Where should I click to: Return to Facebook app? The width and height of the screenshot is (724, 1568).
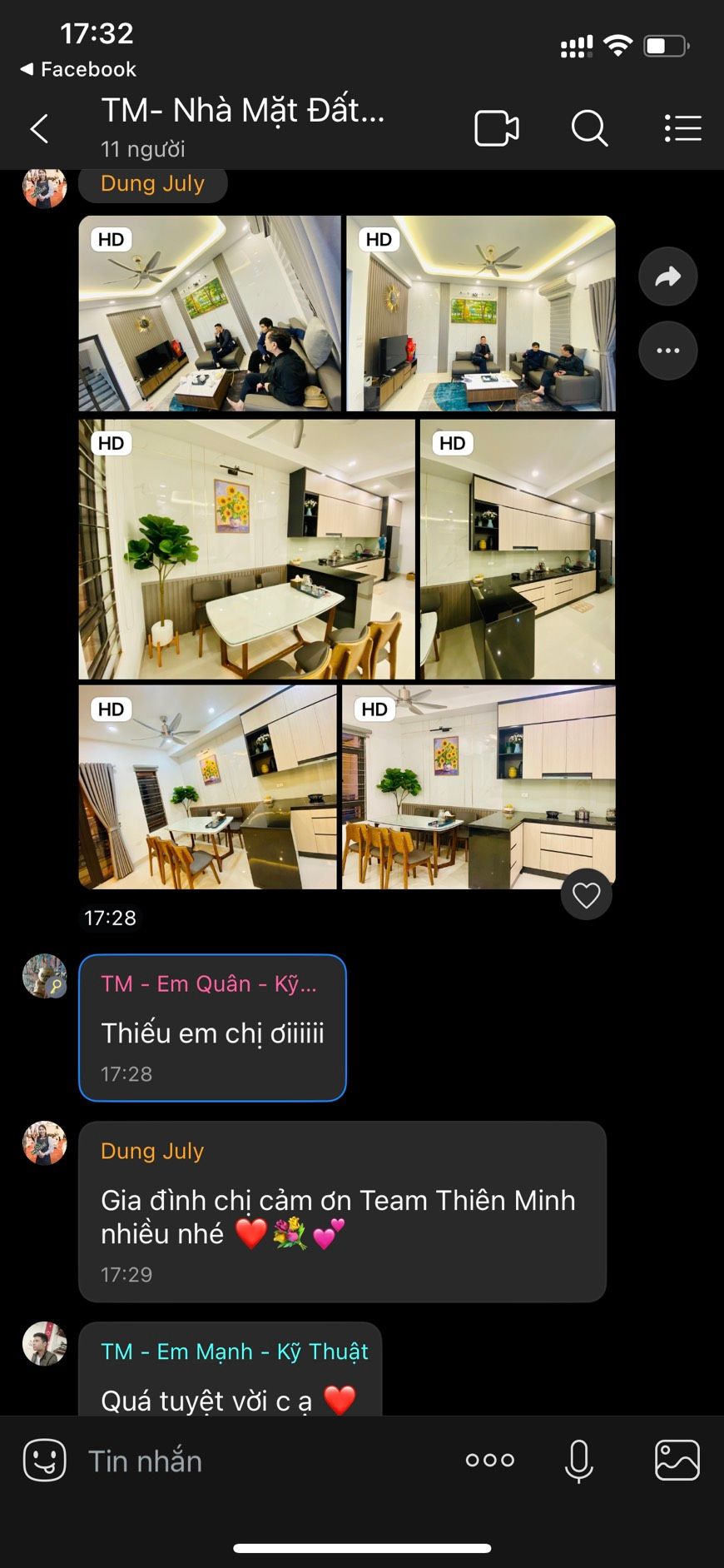tap(77, 69)
